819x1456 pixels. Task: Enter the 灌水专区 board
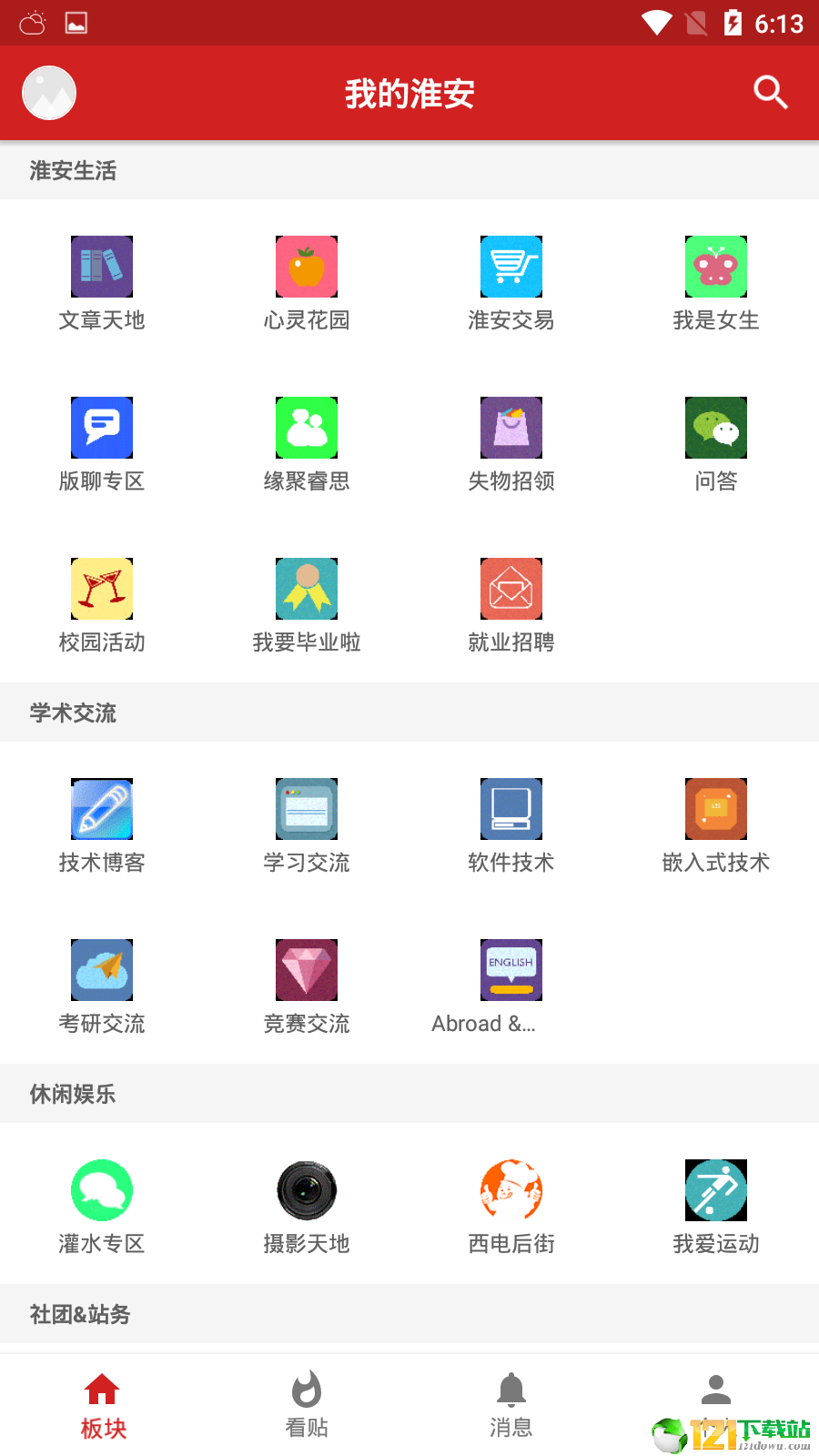click(x=102, y=1208)
